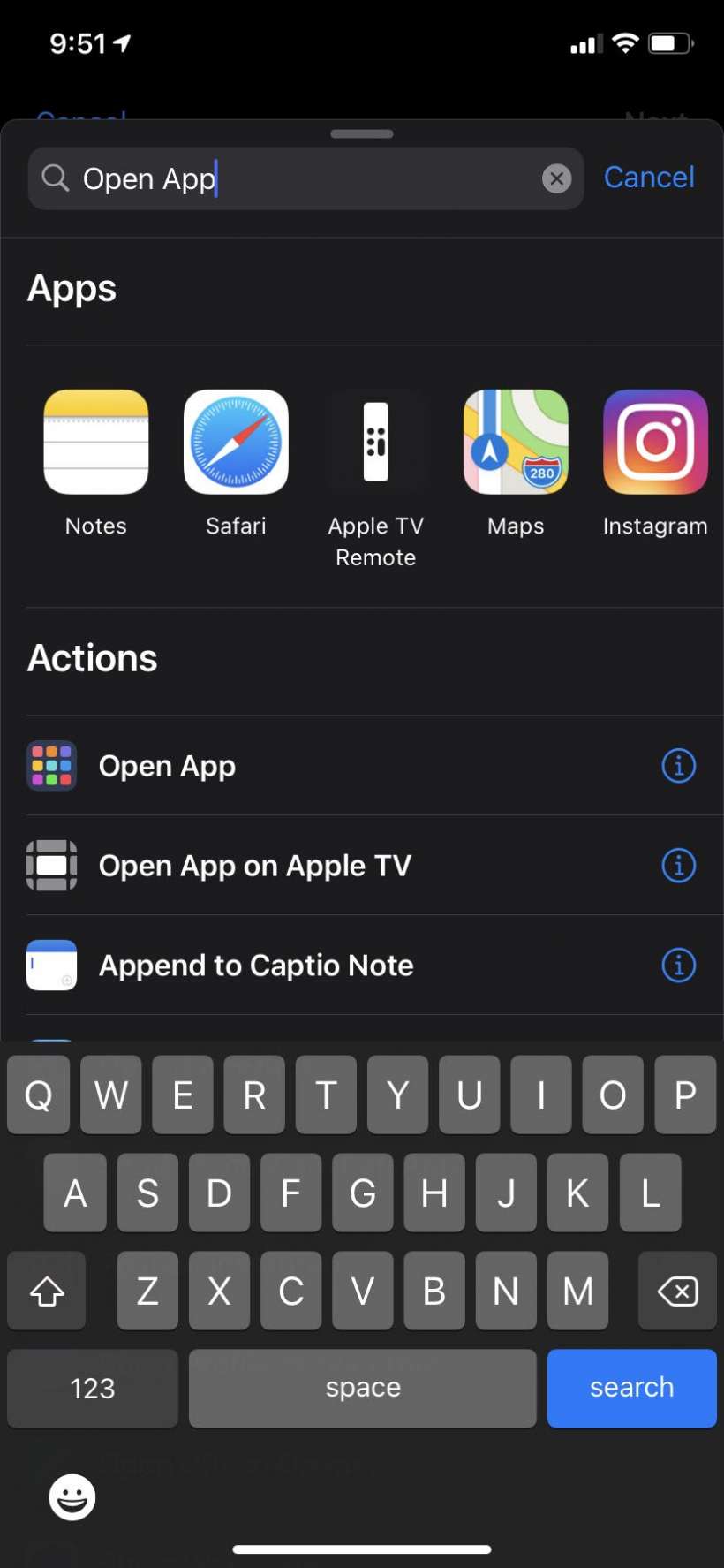Screen dimensions: 724x1568
Task: Show info for Open App action
Action: pyautogui.click(x=678, y=766)
